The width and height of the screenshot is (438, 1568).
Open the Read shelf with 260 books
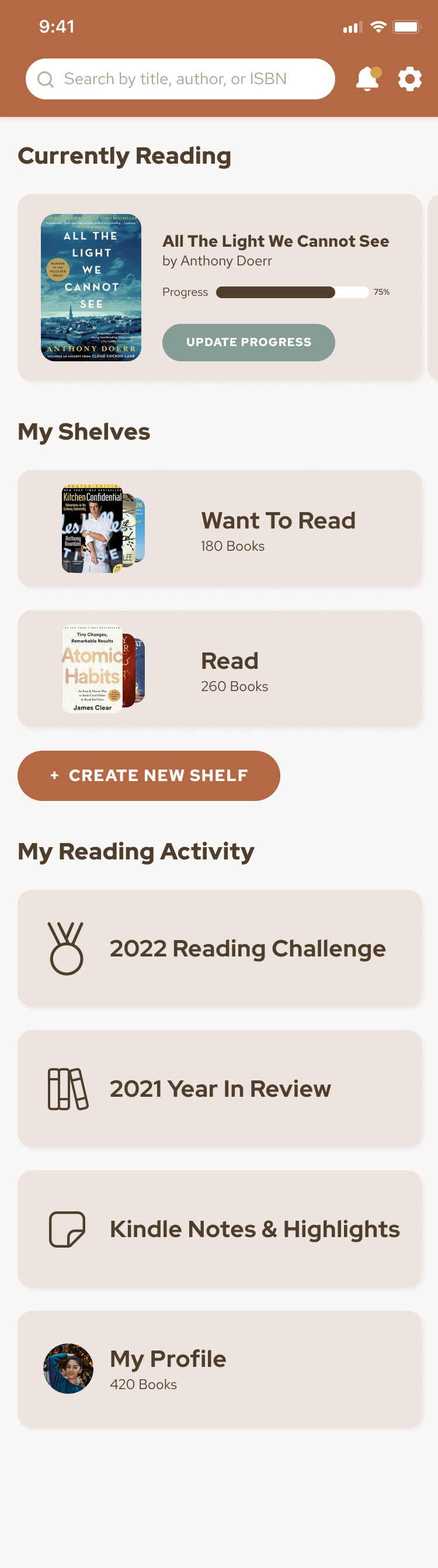[x=219, y=668]
